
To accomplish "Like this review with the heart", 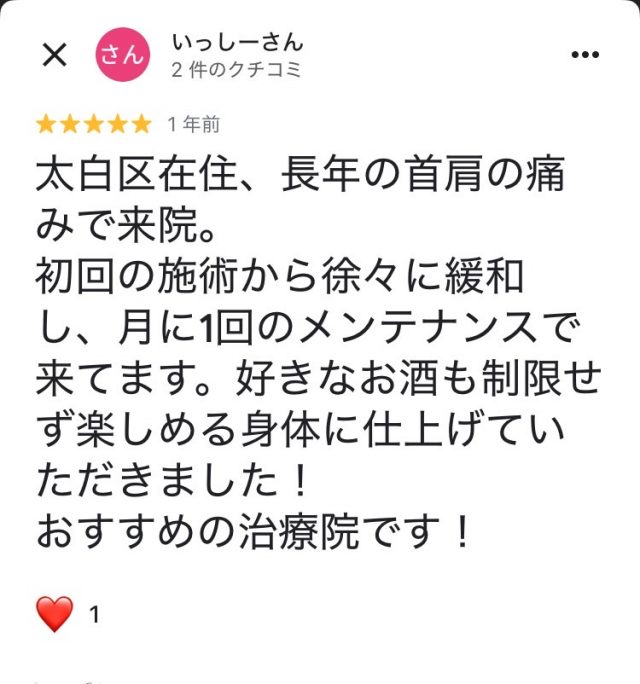I will point(55,613).
